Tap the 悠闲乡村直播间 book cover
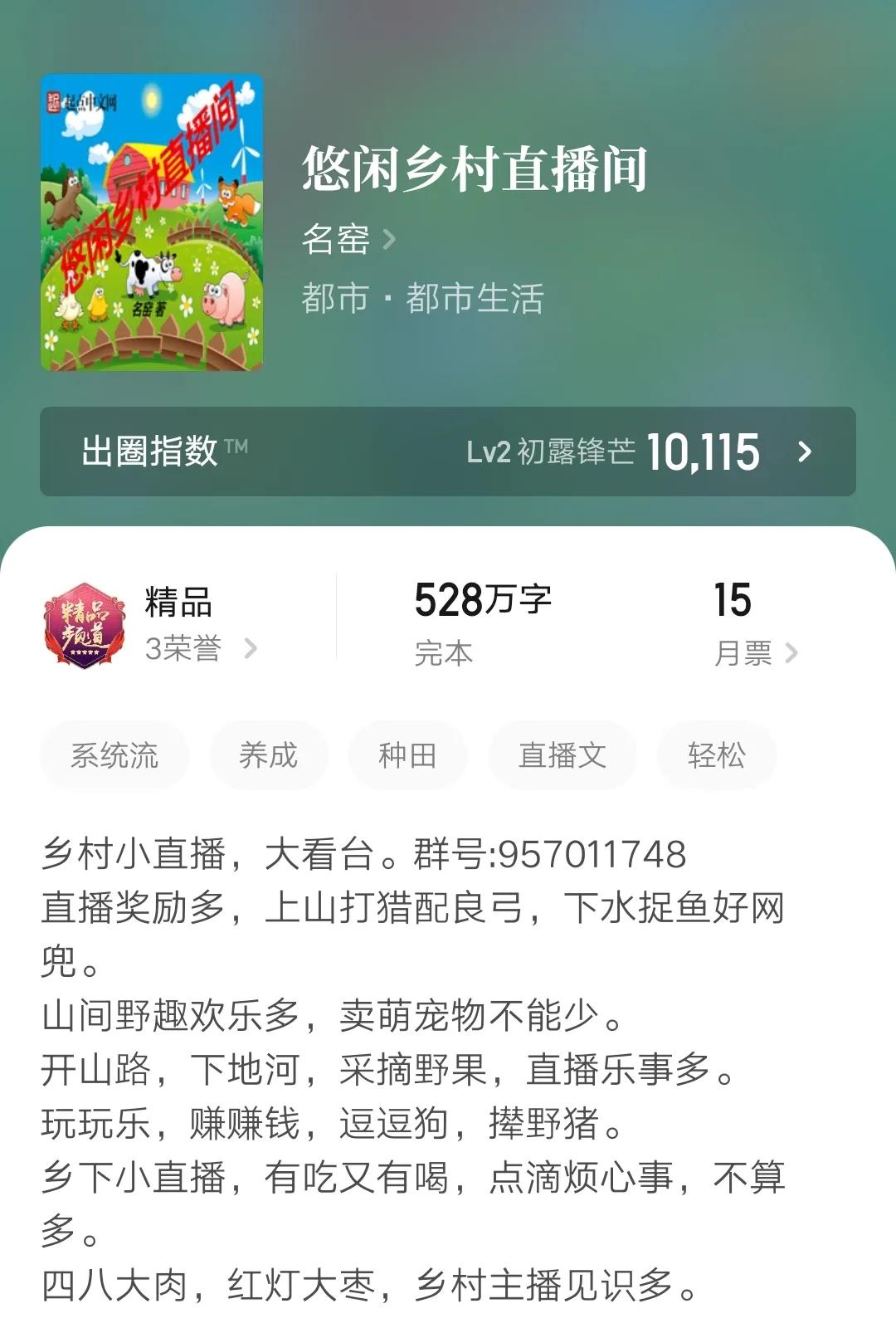 pos(152,222)
